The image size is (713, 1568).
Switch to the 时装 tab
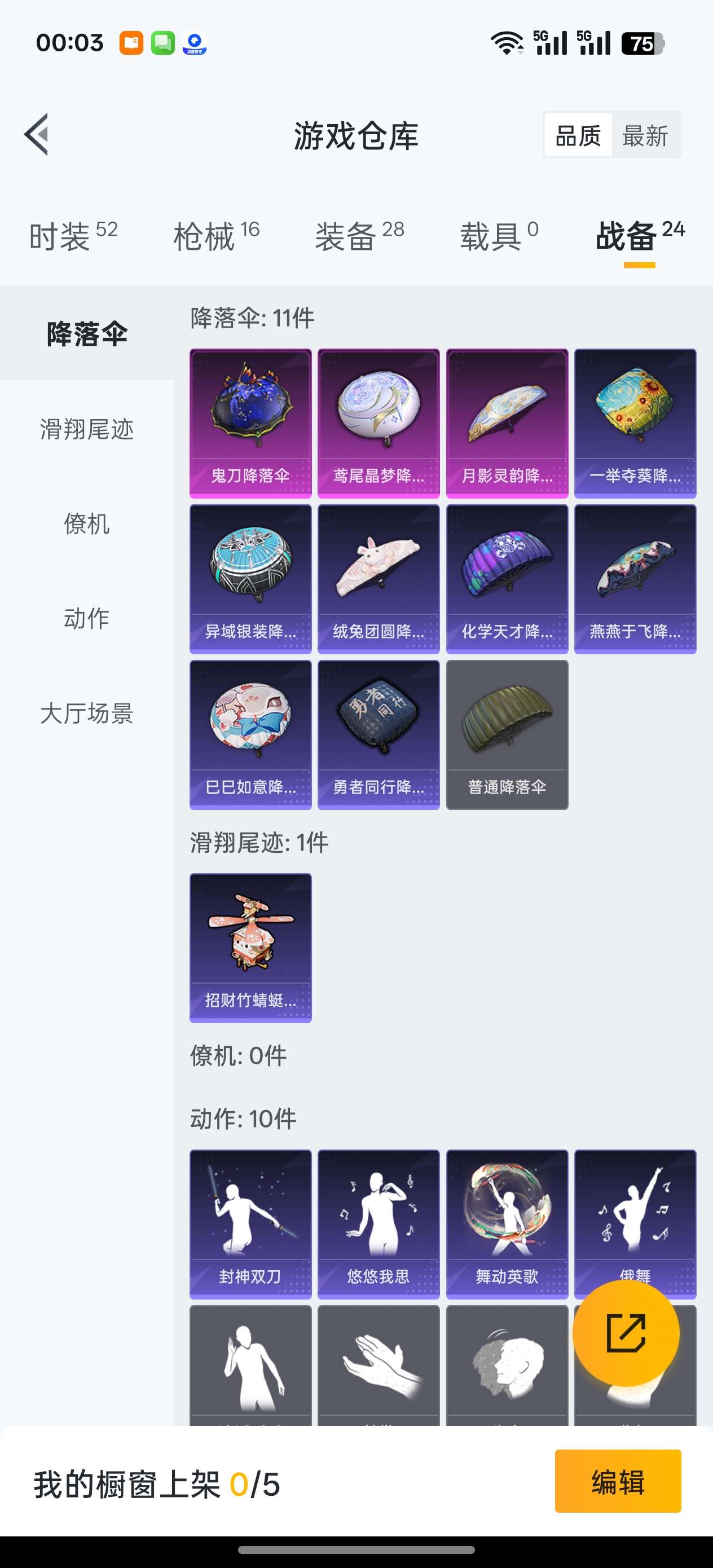coord(73,236)
